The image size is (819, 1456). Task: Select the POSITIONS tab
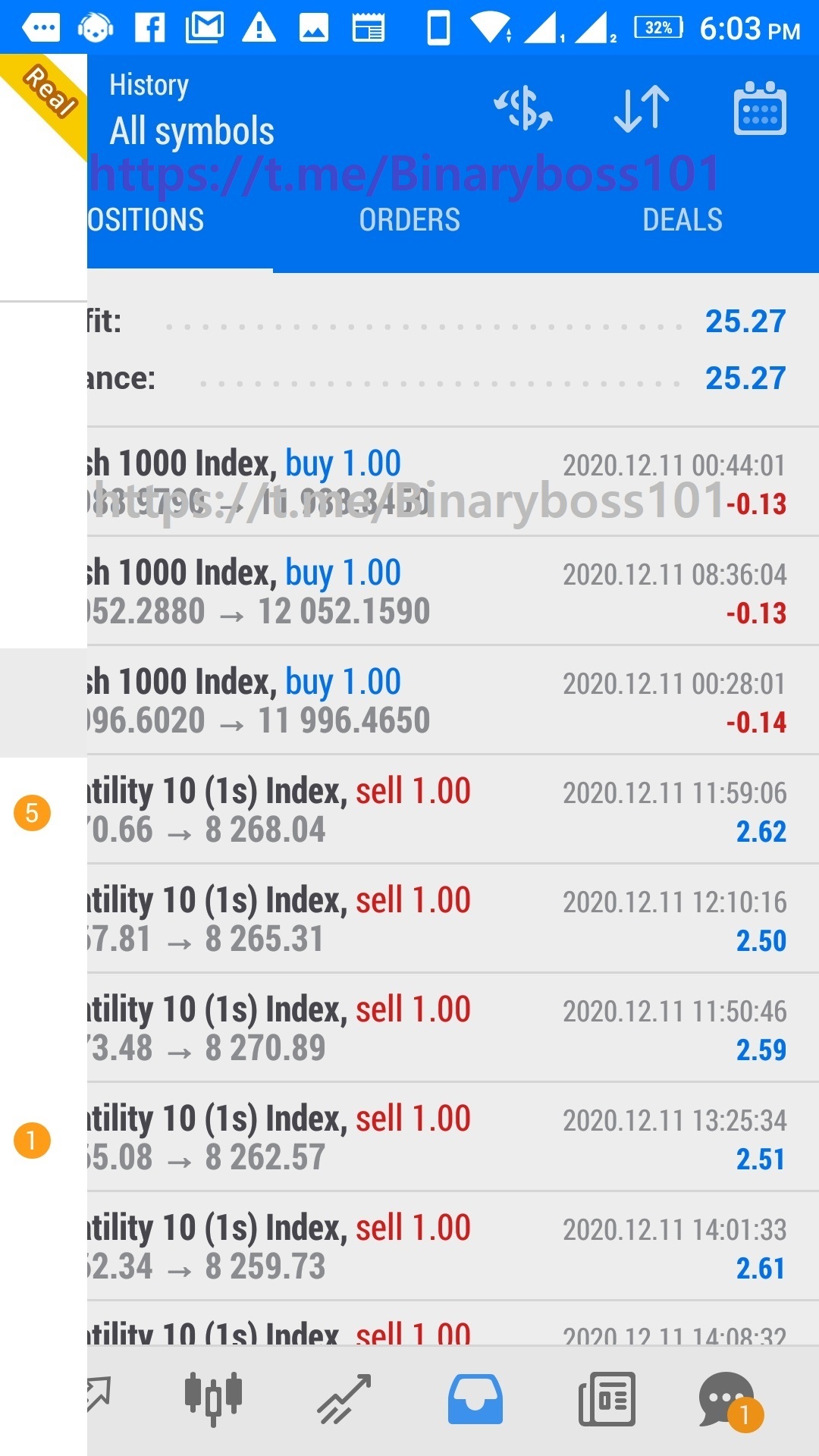pos(146,220)
